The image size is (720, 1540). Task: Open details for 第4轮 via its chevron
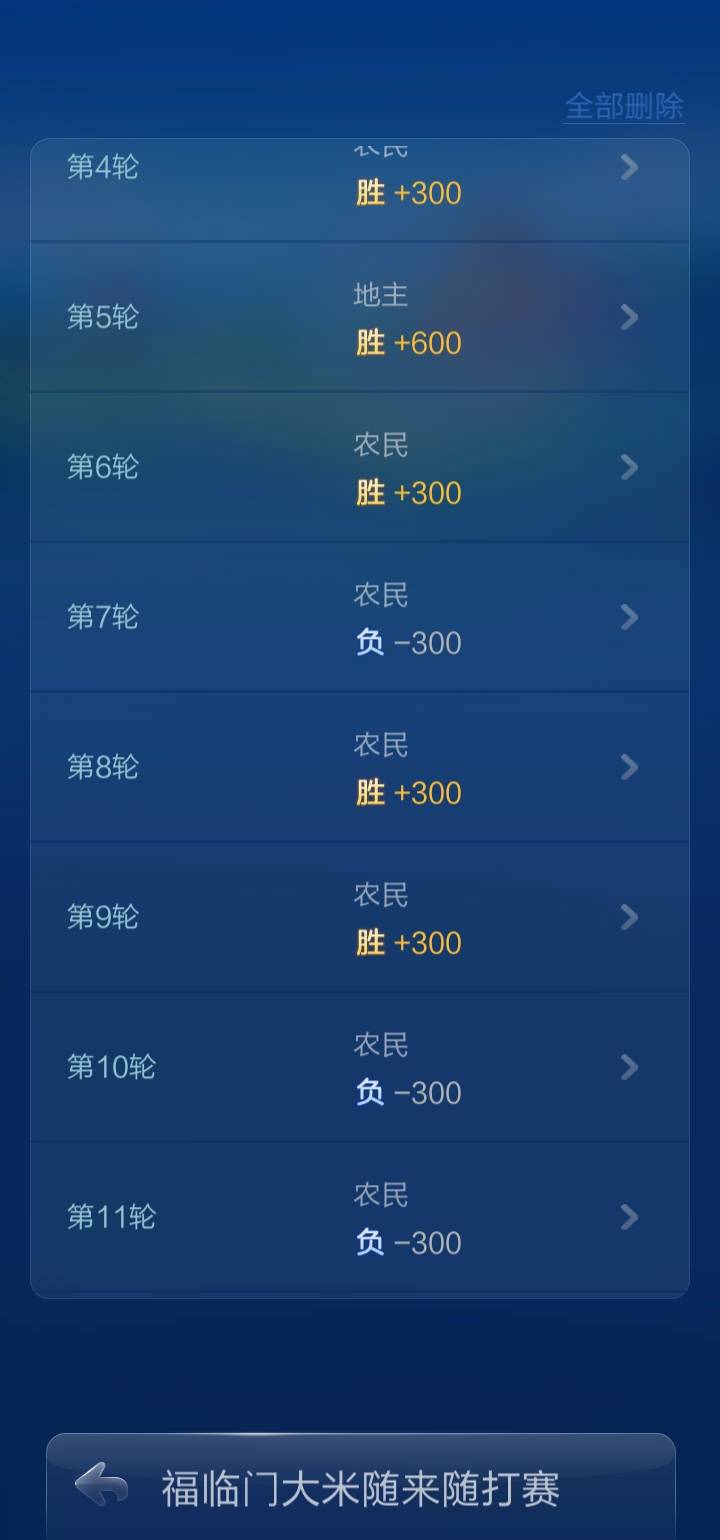(x=629, y=167)
